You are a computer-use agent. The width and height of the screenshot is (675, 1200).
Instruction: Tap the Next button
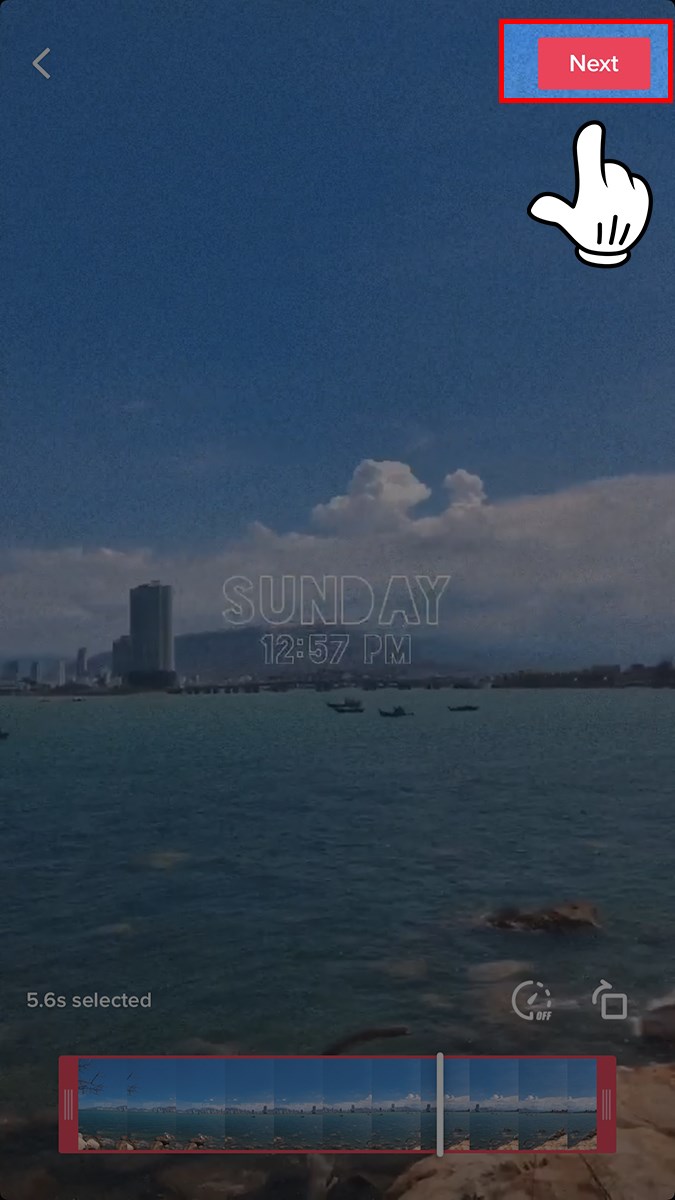594,64
